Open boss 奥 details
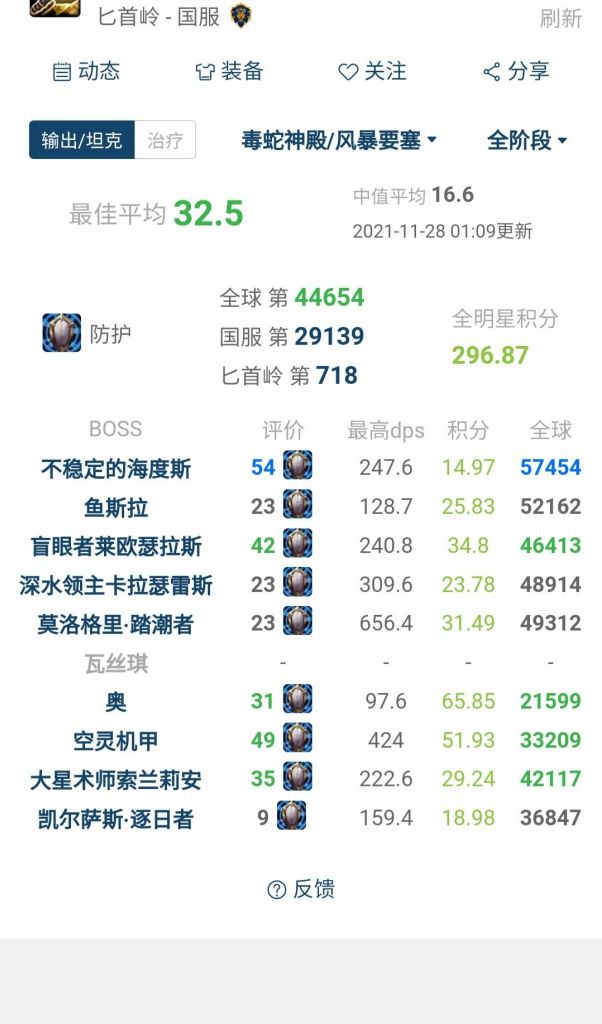 click(x=116, y=702)
